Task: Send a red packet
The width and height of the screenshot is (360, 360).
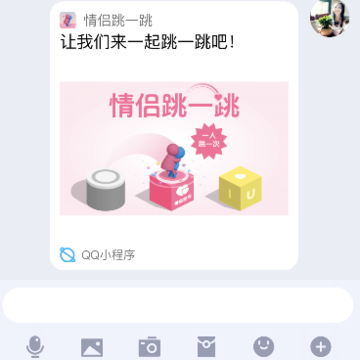Action: pyautogui.click(x=206, y=347)
